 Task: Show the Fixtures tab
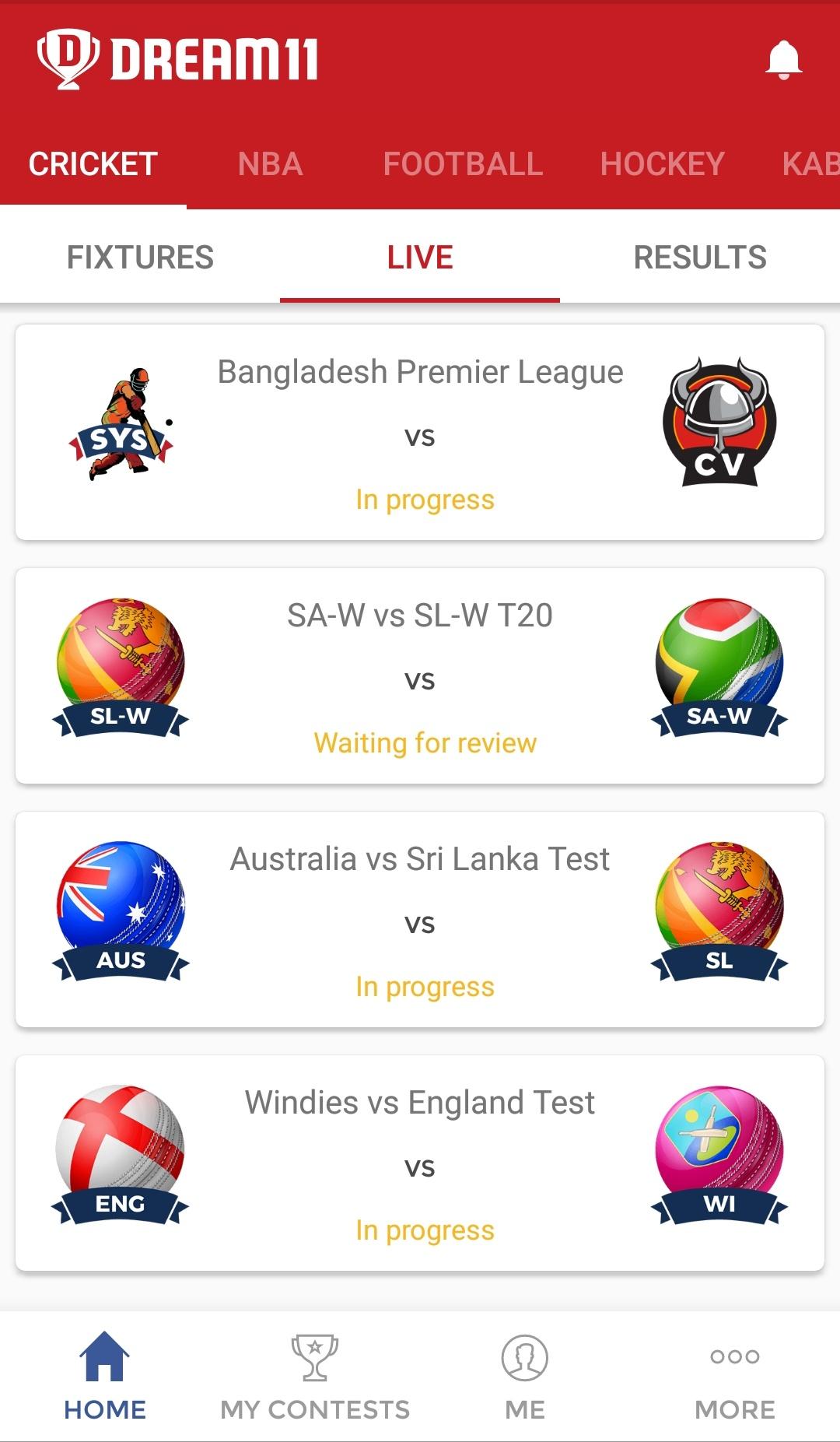pyautogui.click(x=140, y=258)
